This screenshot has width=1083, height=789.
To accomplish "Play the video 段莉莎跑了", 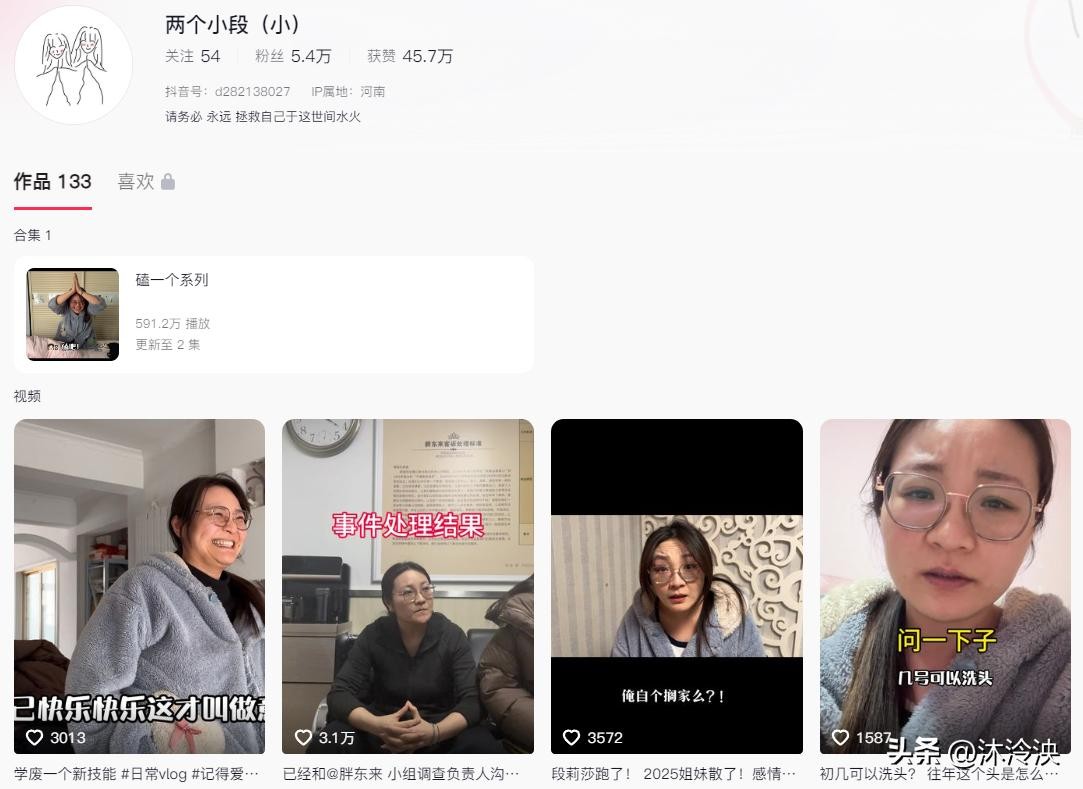I will click(x=676, y=586).
